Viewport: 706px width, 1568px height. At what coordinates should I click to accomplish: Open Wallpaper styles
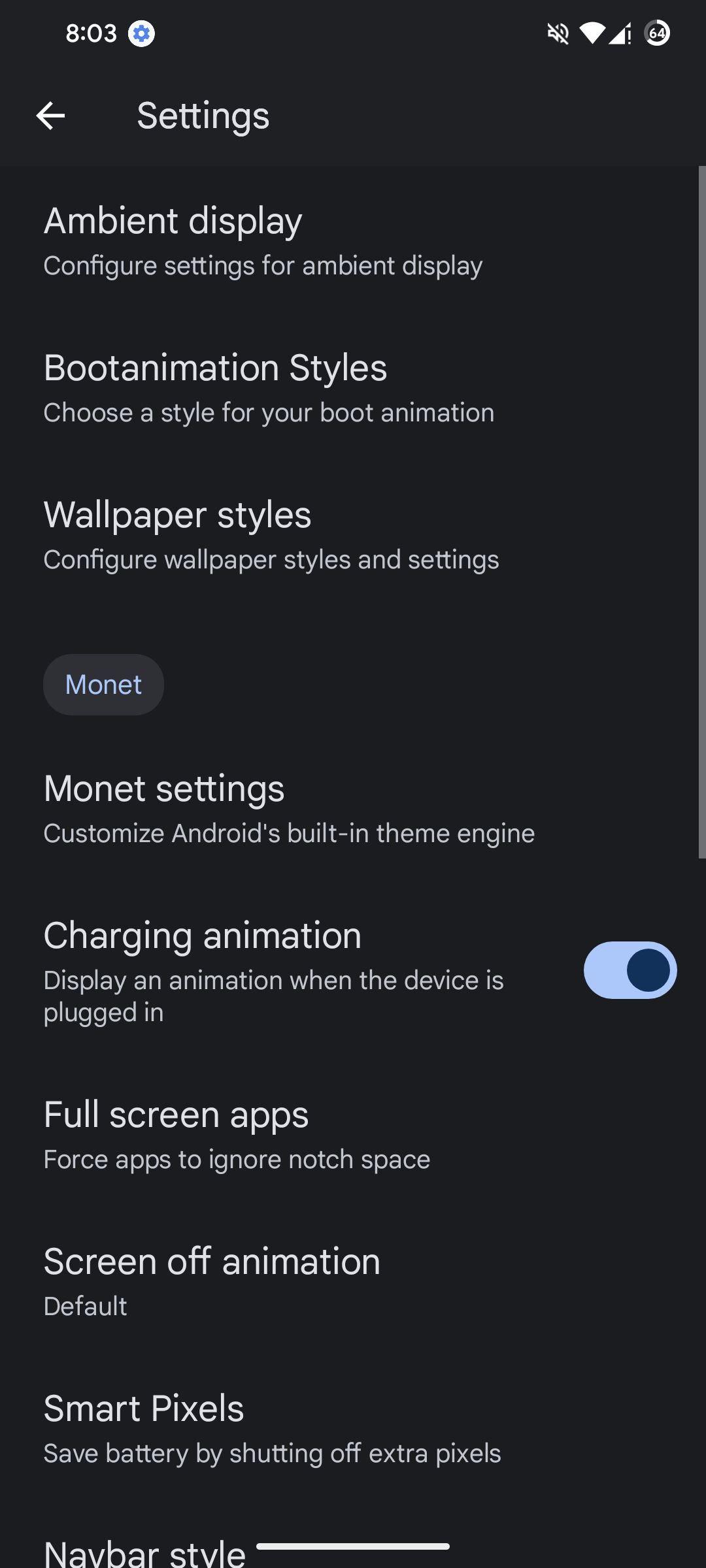pyautogui.click(x=353, y=534)
